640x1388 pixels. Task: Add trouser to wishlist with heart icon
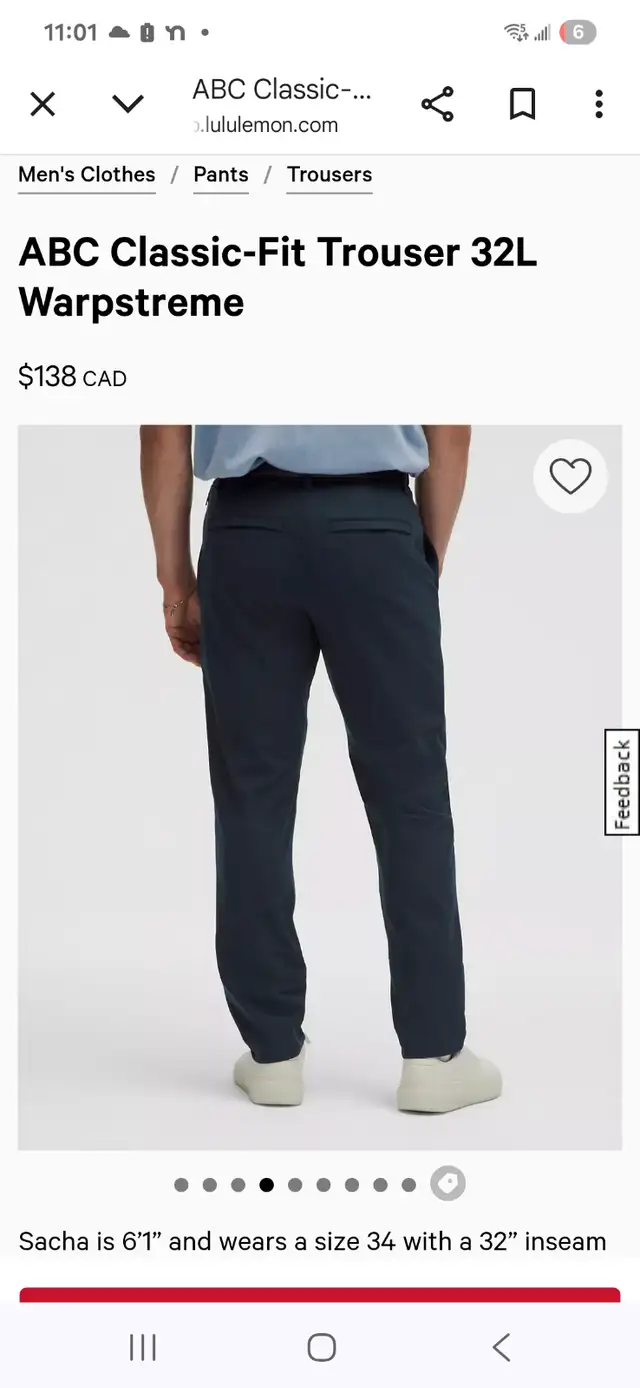(x=570, y=477)
